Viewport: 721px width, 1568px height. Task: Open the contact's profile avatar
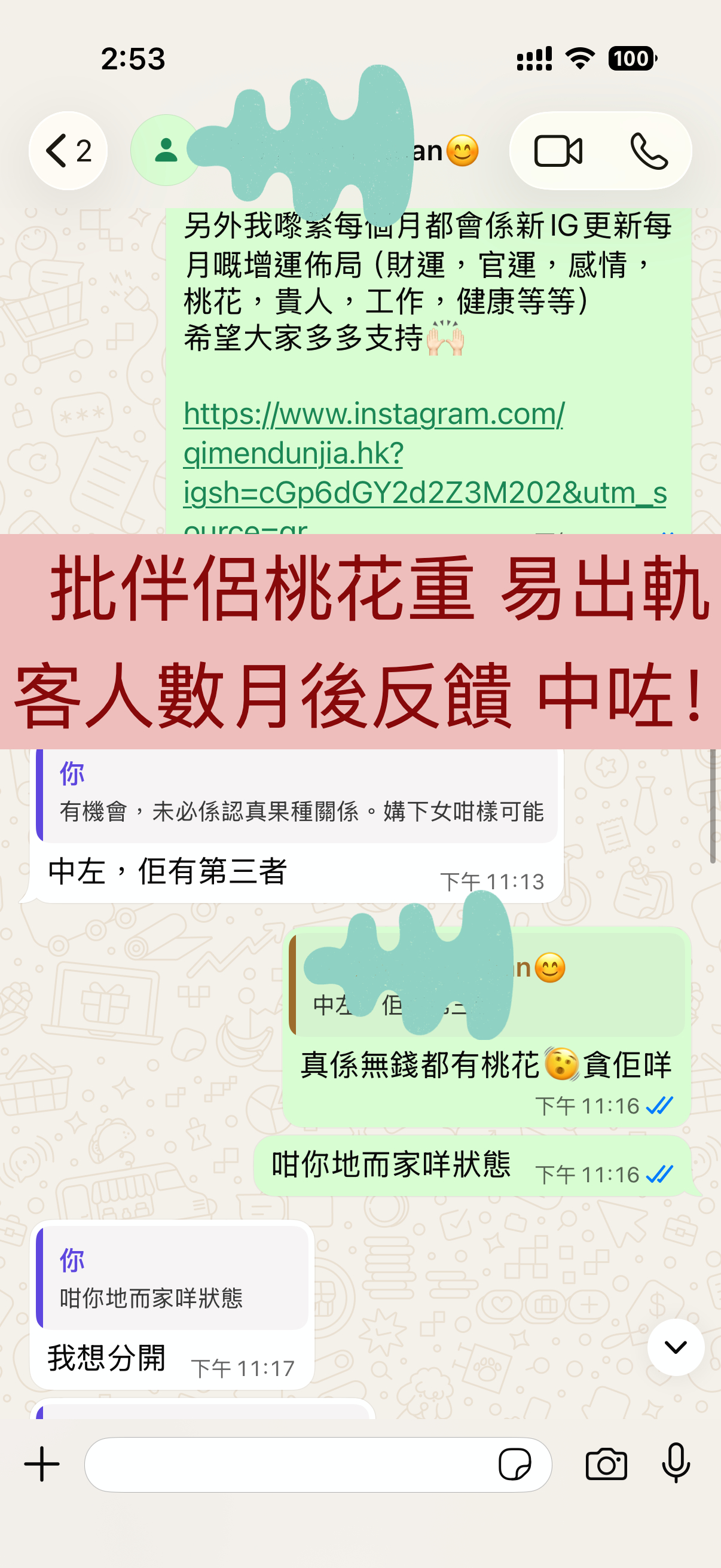click(x=165, y=150)
